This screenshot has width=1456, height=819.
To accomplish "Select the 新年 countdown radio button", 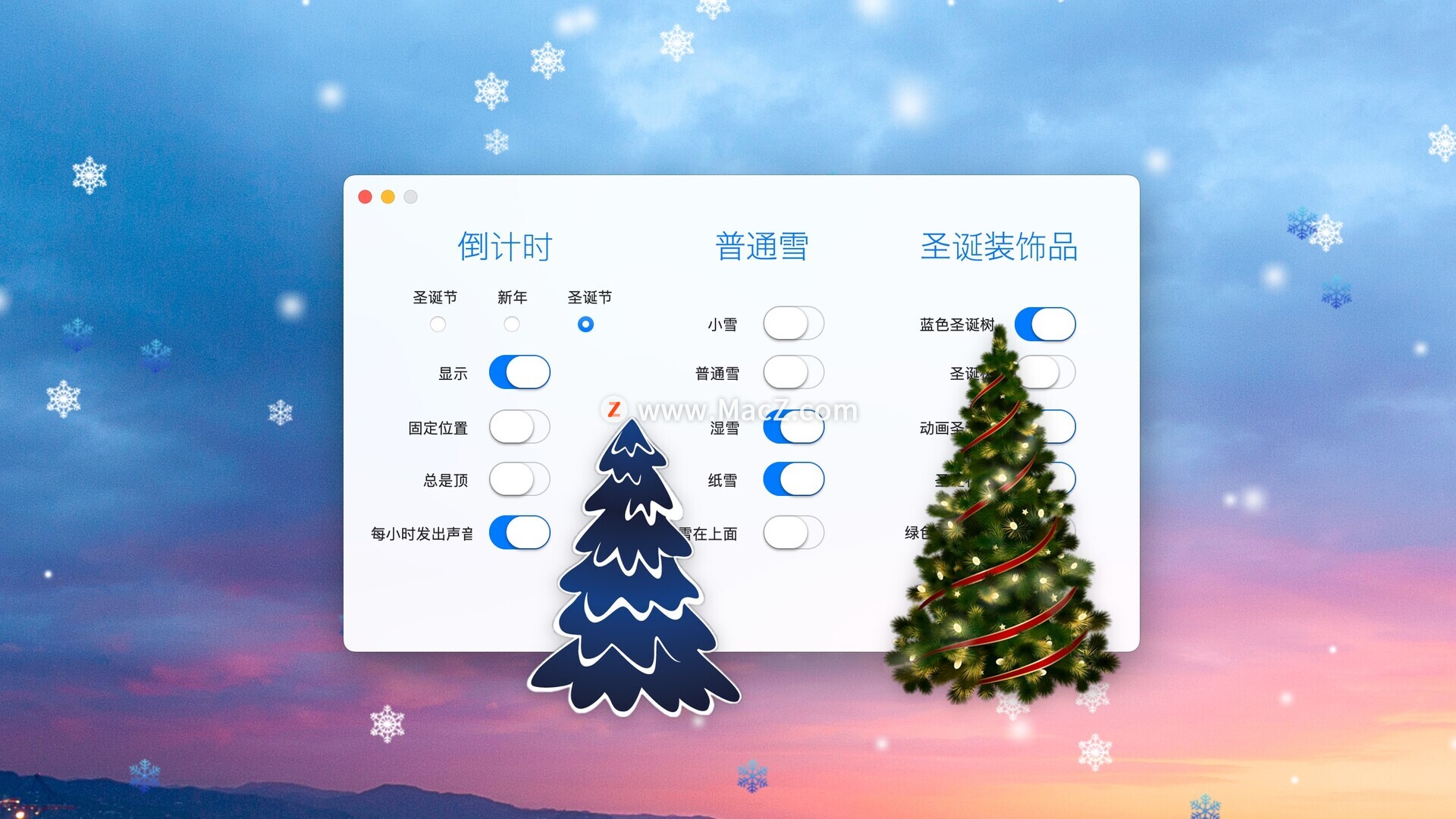I will coord(512,325).
